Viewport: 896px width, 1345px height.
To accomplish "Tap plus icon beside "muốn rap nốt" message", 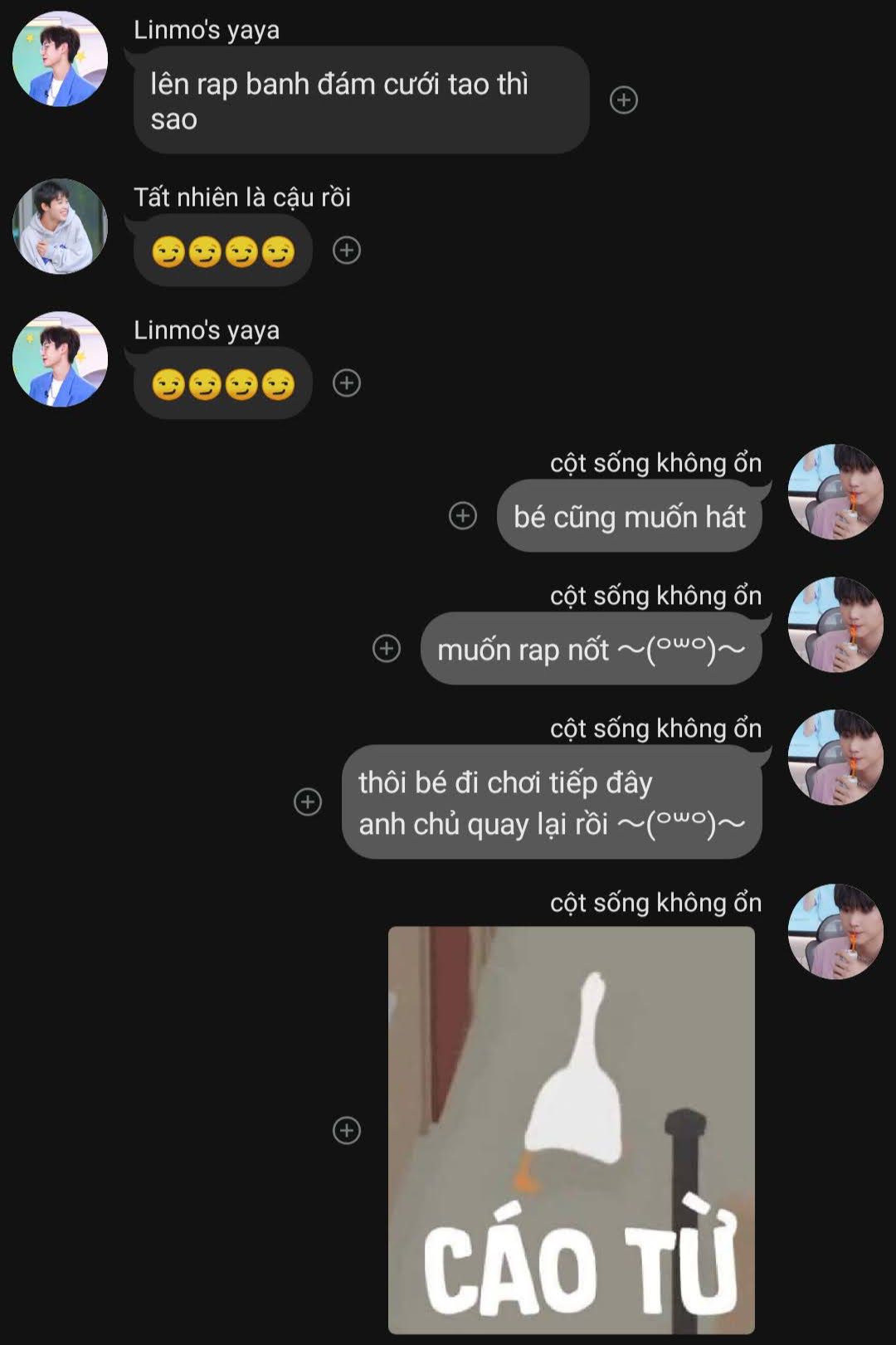I will (x=387, y=648).
